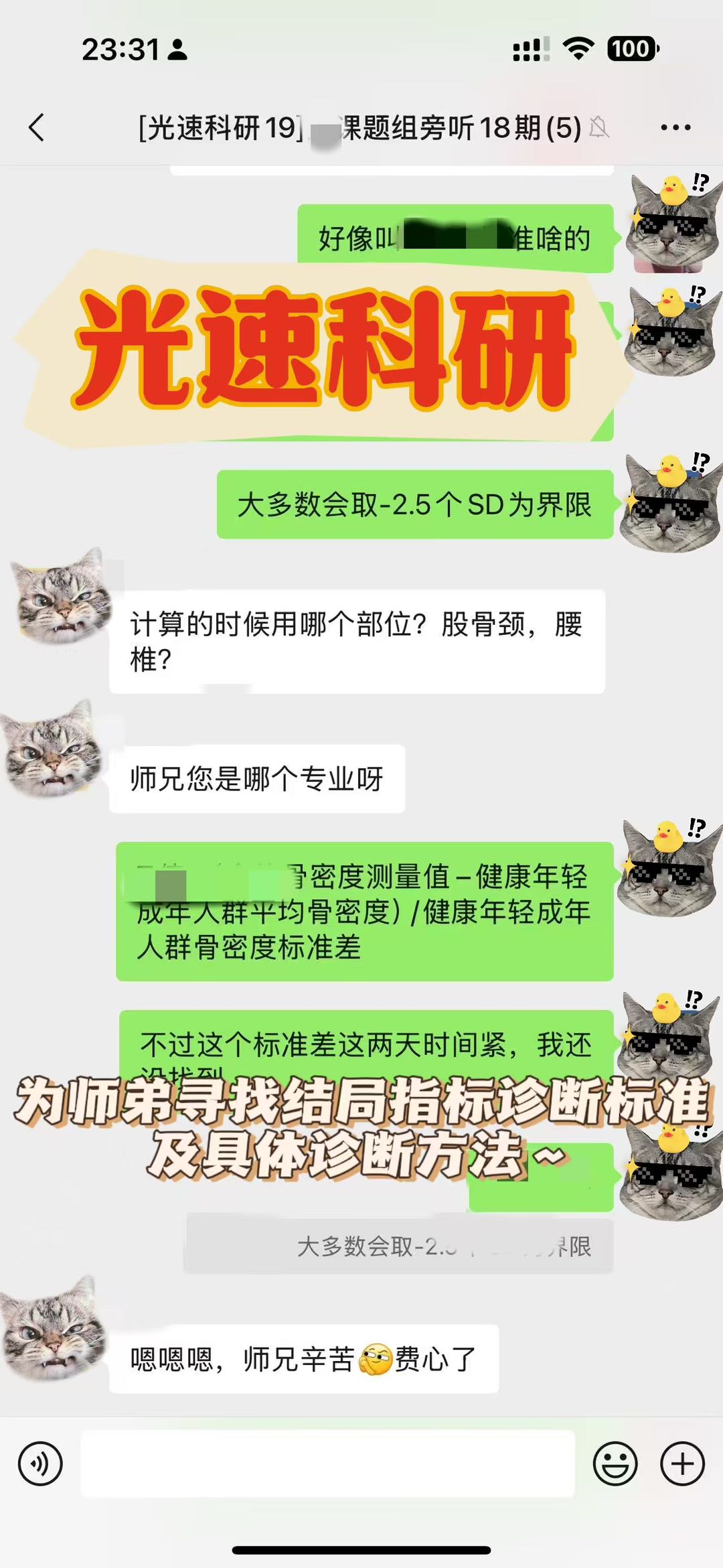The height and width of the screenshot is (1568, 723).
Task: Go back to the chat list
Action: (37, 127)
